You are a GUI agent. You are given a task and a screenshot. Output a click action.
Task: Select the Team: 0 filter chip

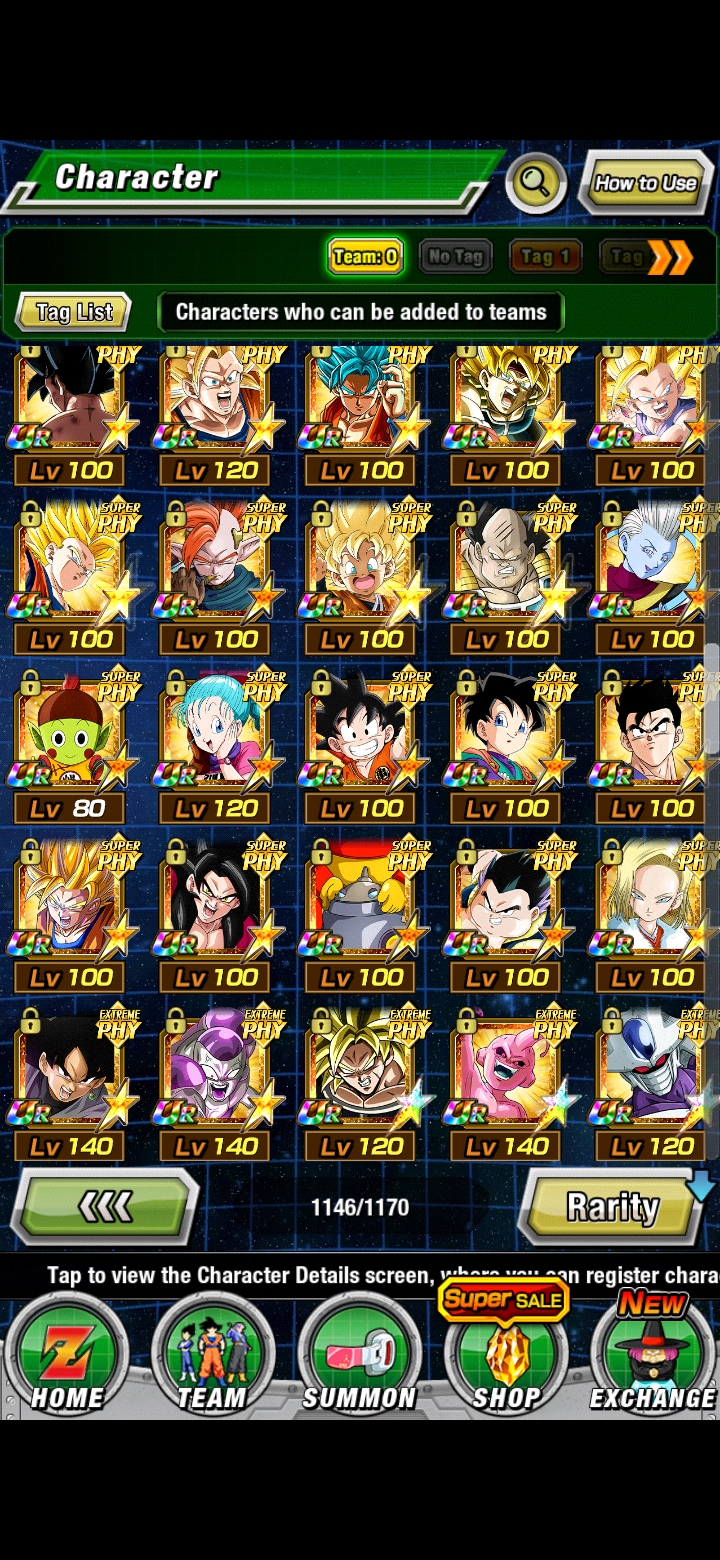click(x=365, y=257)
